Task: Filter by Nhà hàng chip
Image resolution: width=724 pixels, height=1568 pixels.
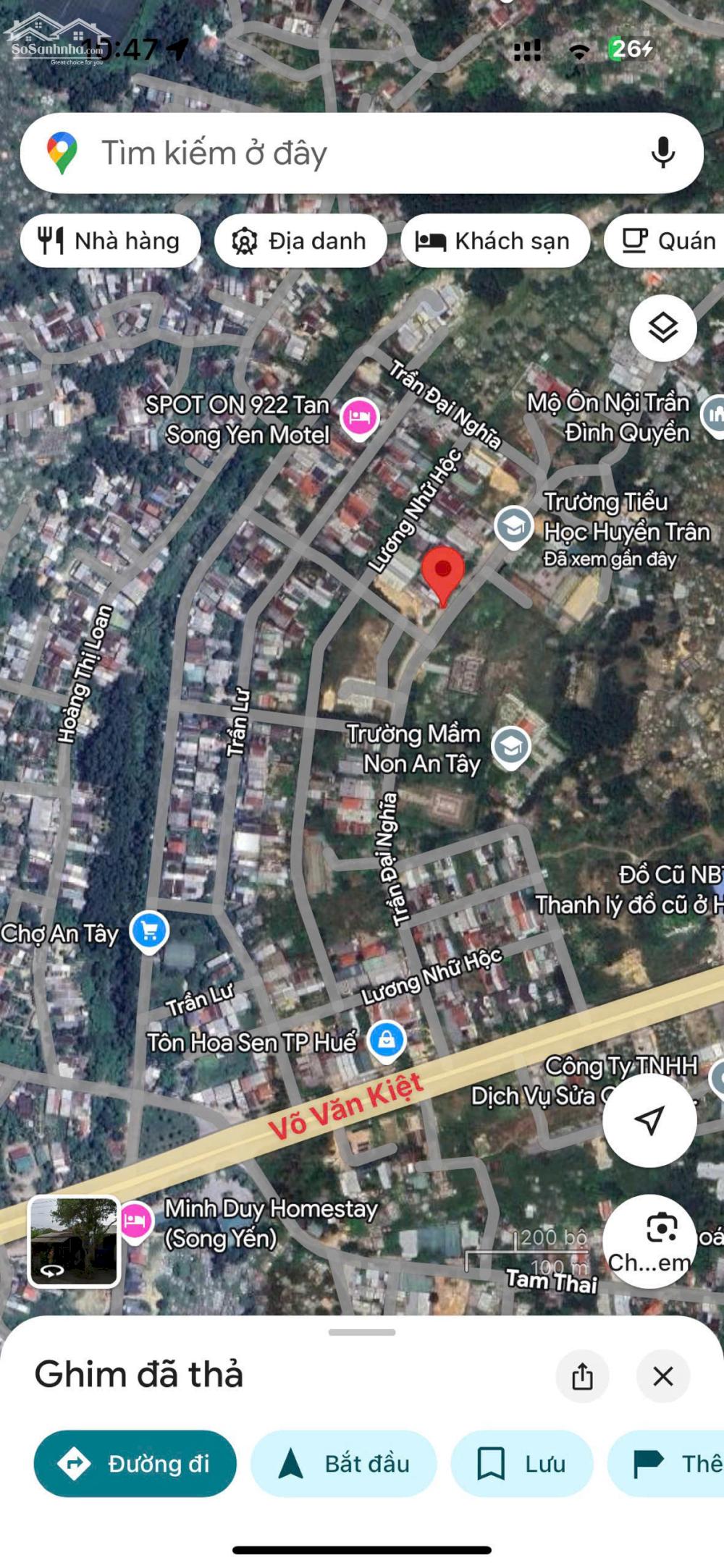Action: [x=110, y=241]
